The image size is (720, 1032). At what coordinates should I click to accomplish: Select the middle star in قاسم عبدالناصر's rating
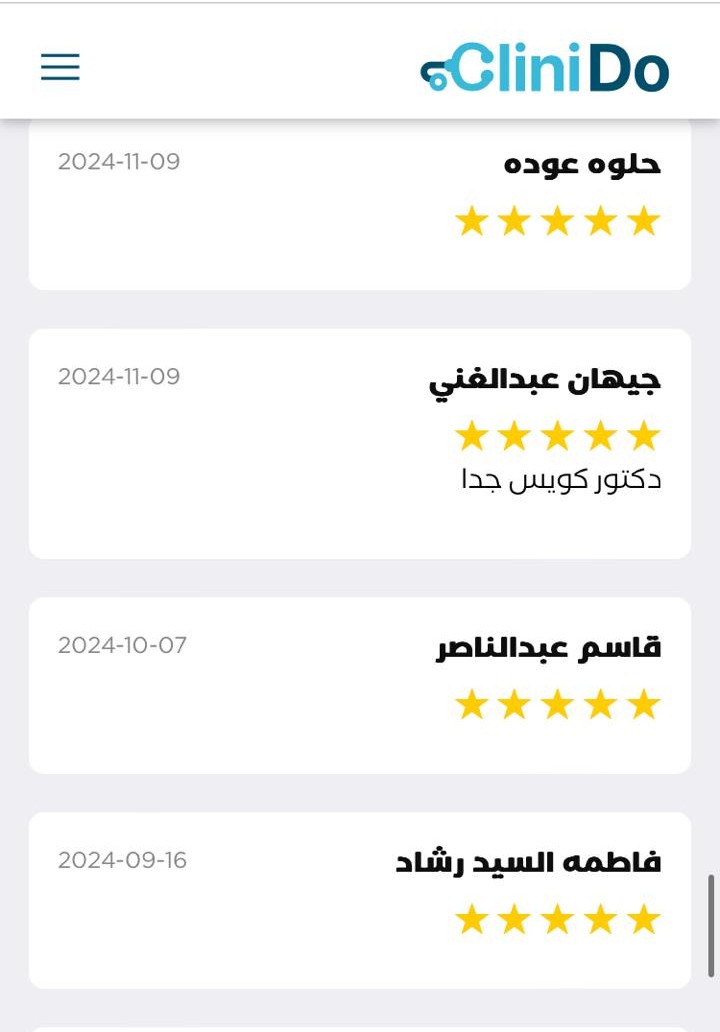pos(557,703)
